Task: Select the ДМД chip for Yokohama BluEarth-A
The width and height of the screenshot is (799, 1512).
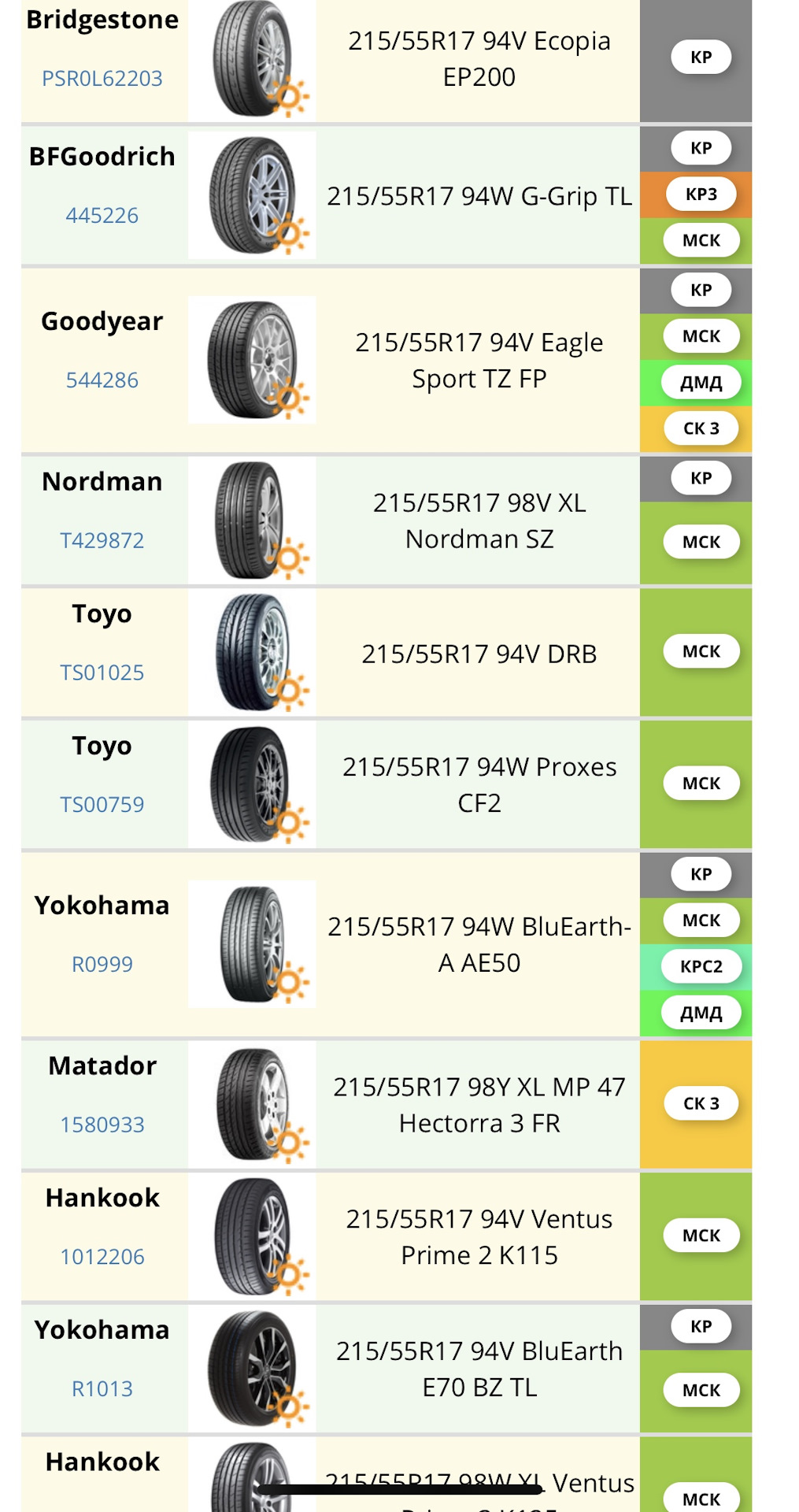Action: click(x=701, y=1013)
